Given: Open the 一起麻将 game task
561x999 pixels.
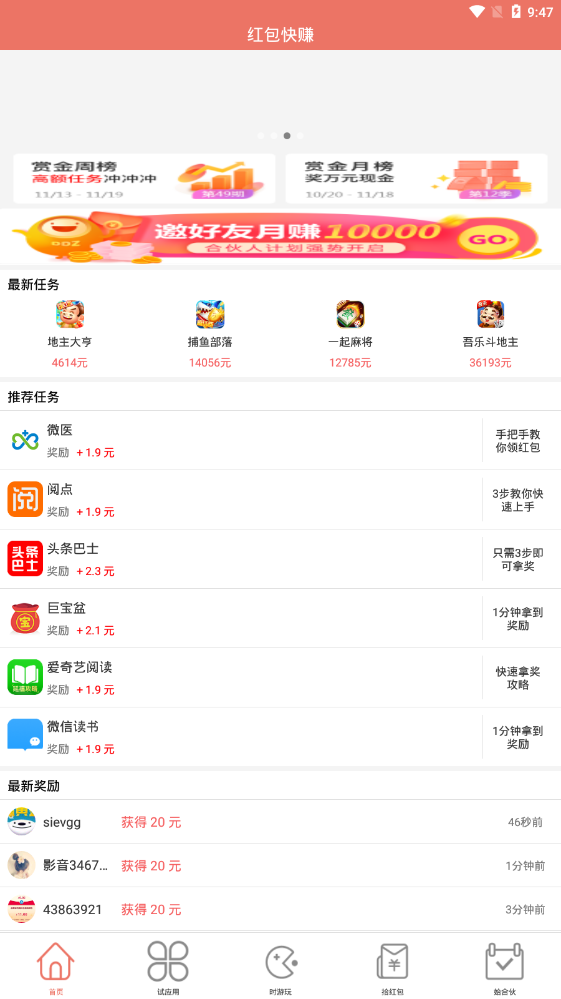Looking at the screenshot, I should (350, 334).
